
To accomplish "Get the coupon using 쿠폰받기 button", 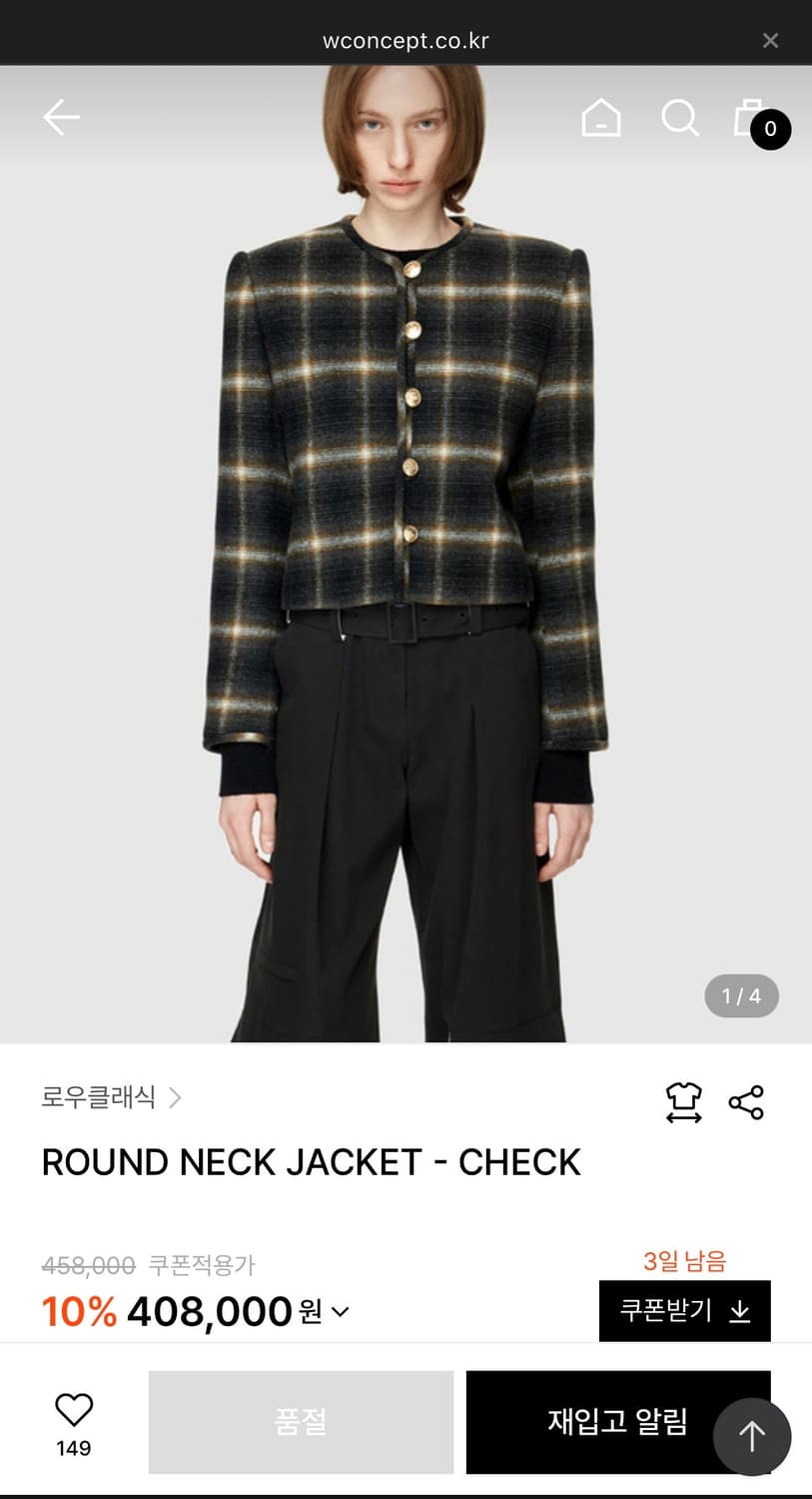I will coord(684,1311).
